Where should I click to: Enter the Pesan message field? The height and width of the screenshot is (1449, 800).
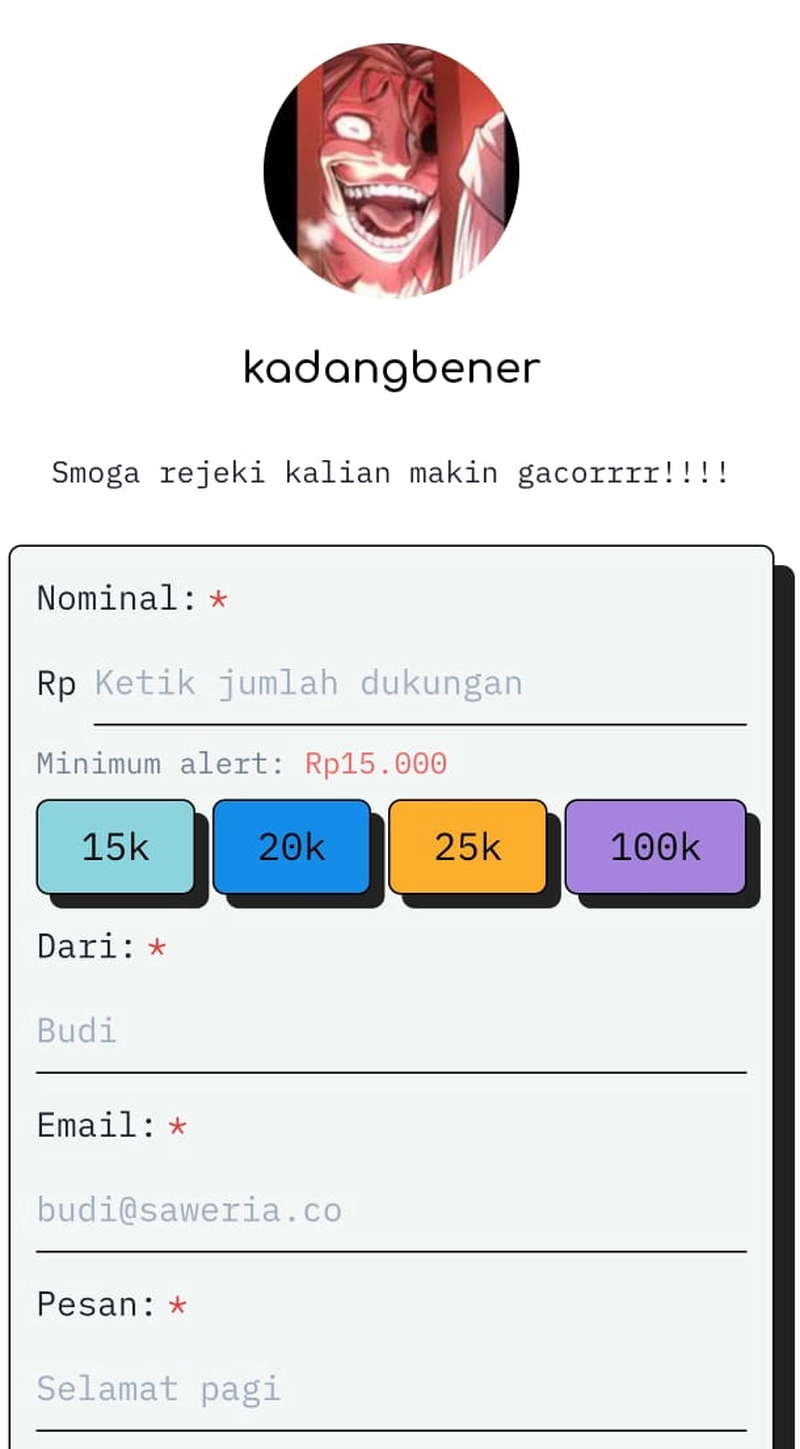coord(390,1389)
